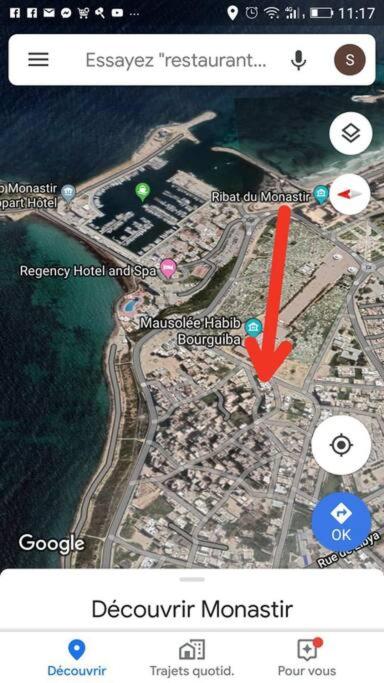
Task: Switch to the Pour vous tab
Action: click(x=307, y=658)
